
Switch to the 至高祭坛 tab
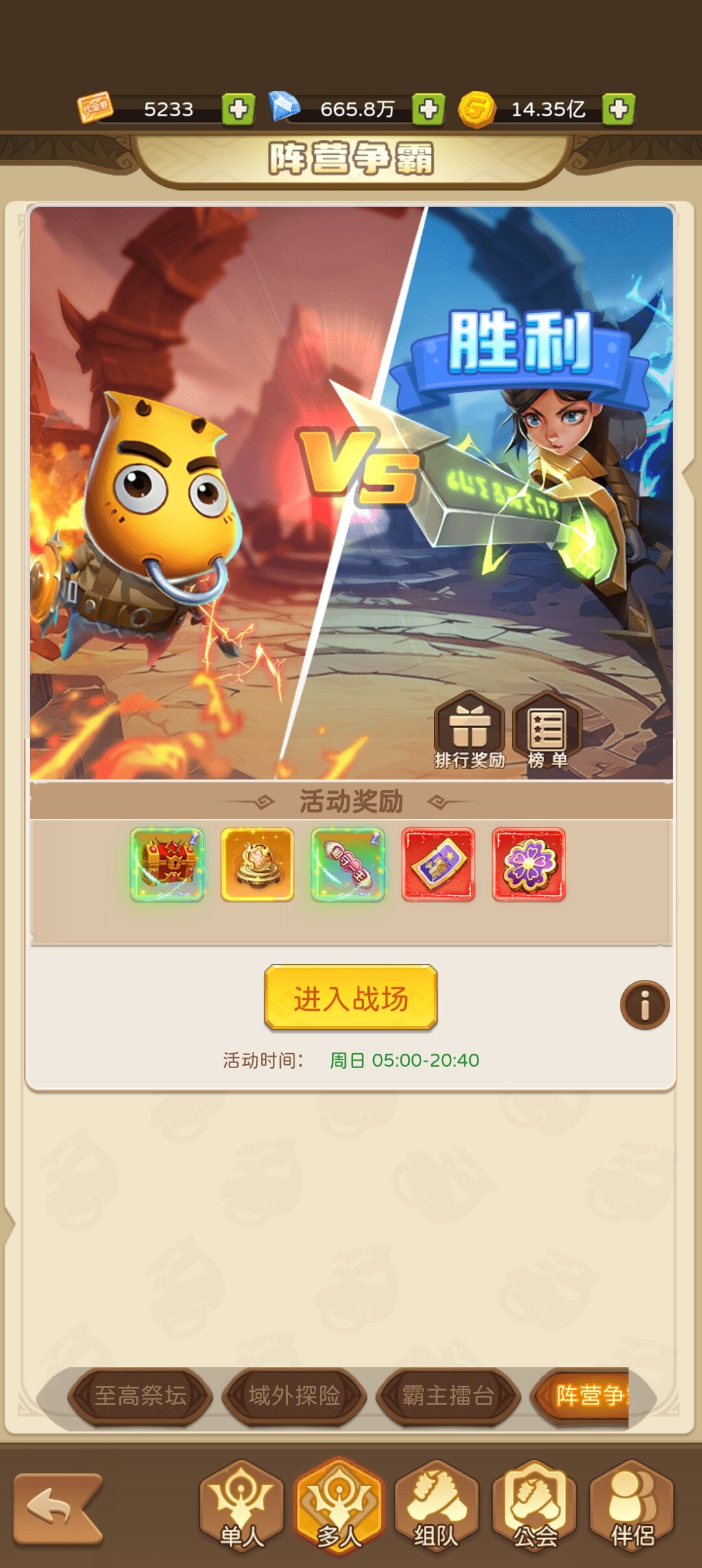[x=140, y=1395]
